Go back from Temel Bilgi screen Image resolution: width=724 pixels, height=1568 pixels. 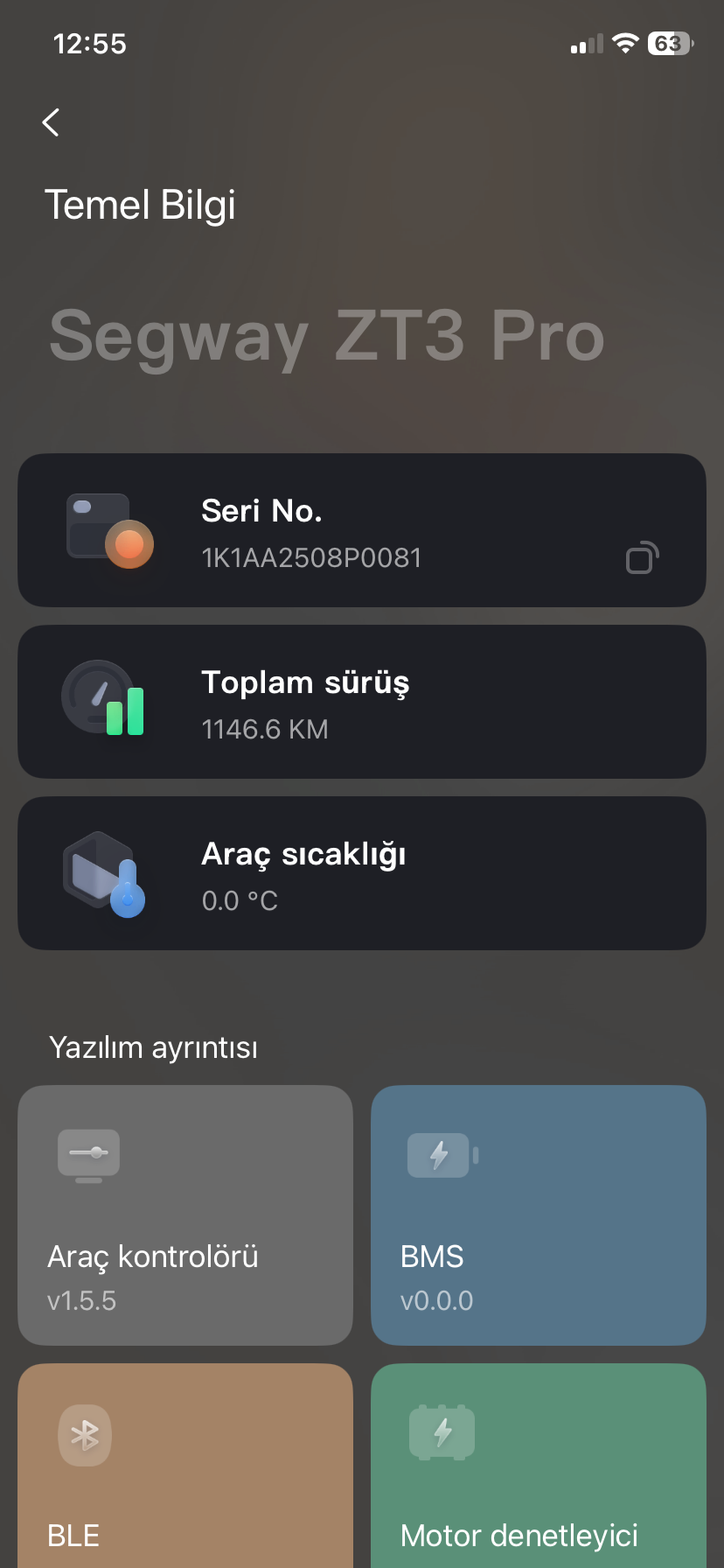(x=52, y=122)
